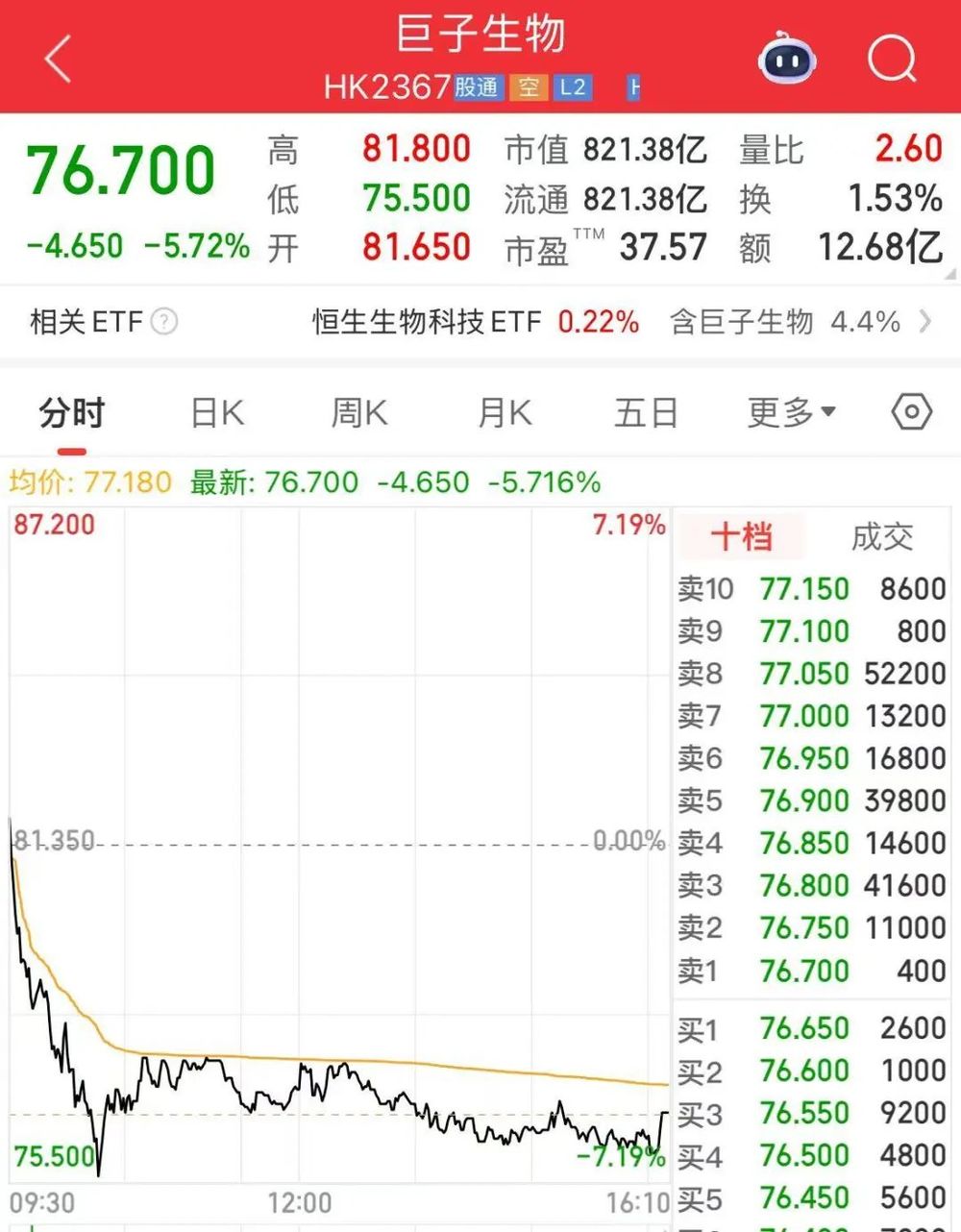Expand the 更多 chart options dropdown

(x=792, y=414)
